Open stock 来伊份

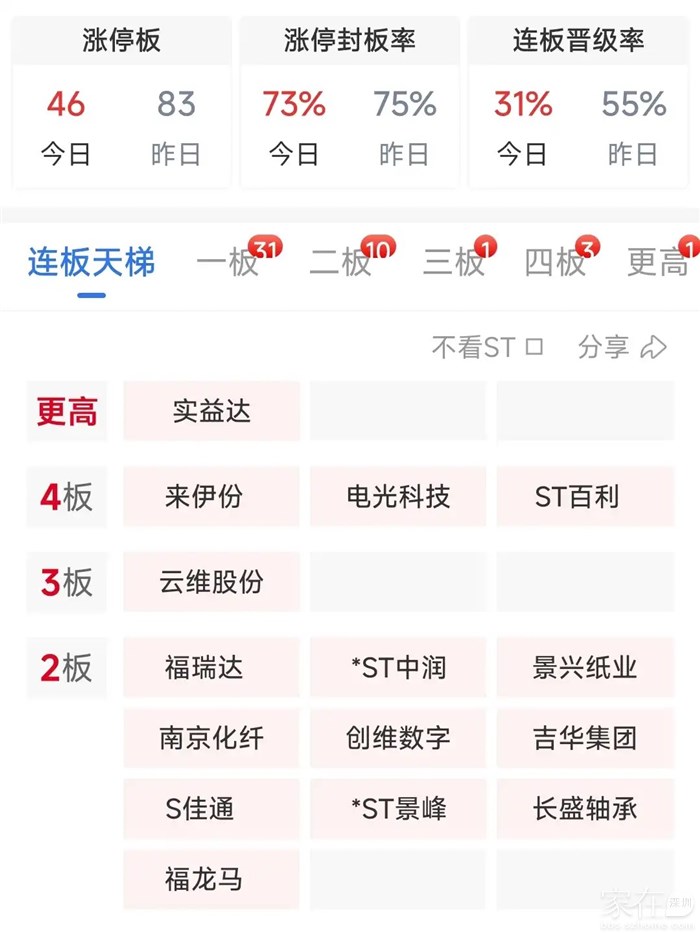pos(211,497)
